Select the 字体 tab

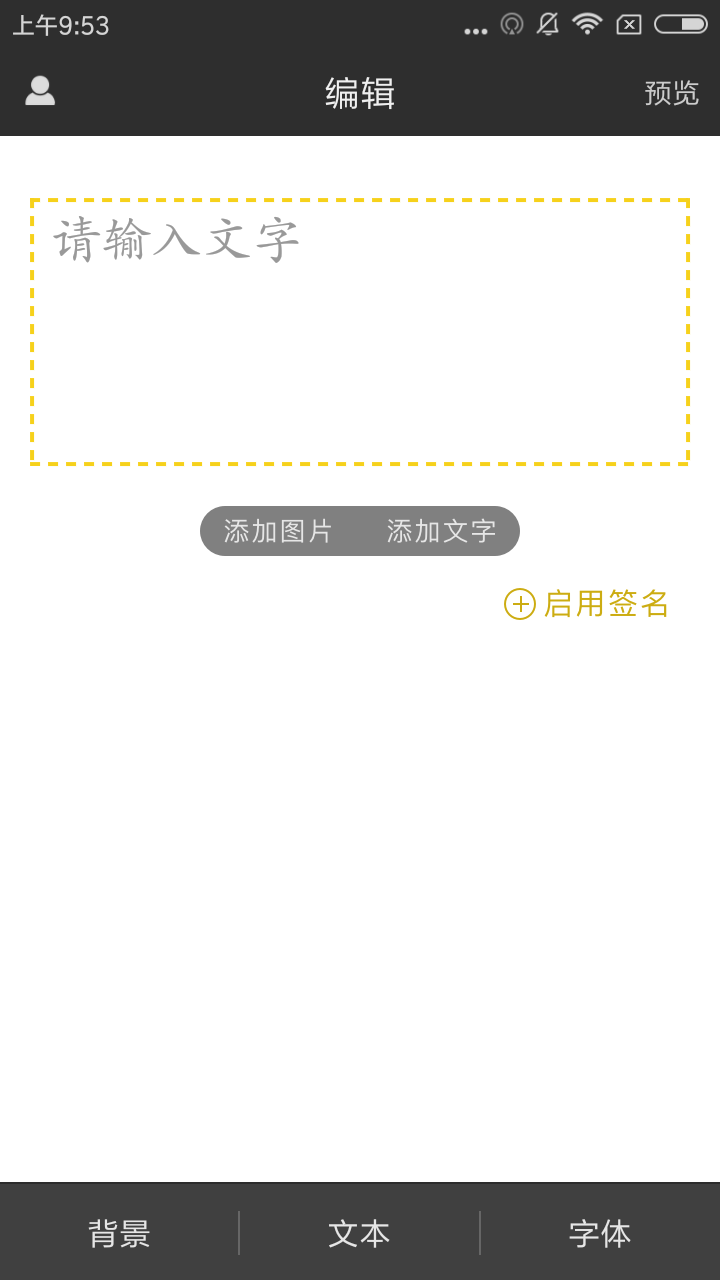(x=600, y=1233)
